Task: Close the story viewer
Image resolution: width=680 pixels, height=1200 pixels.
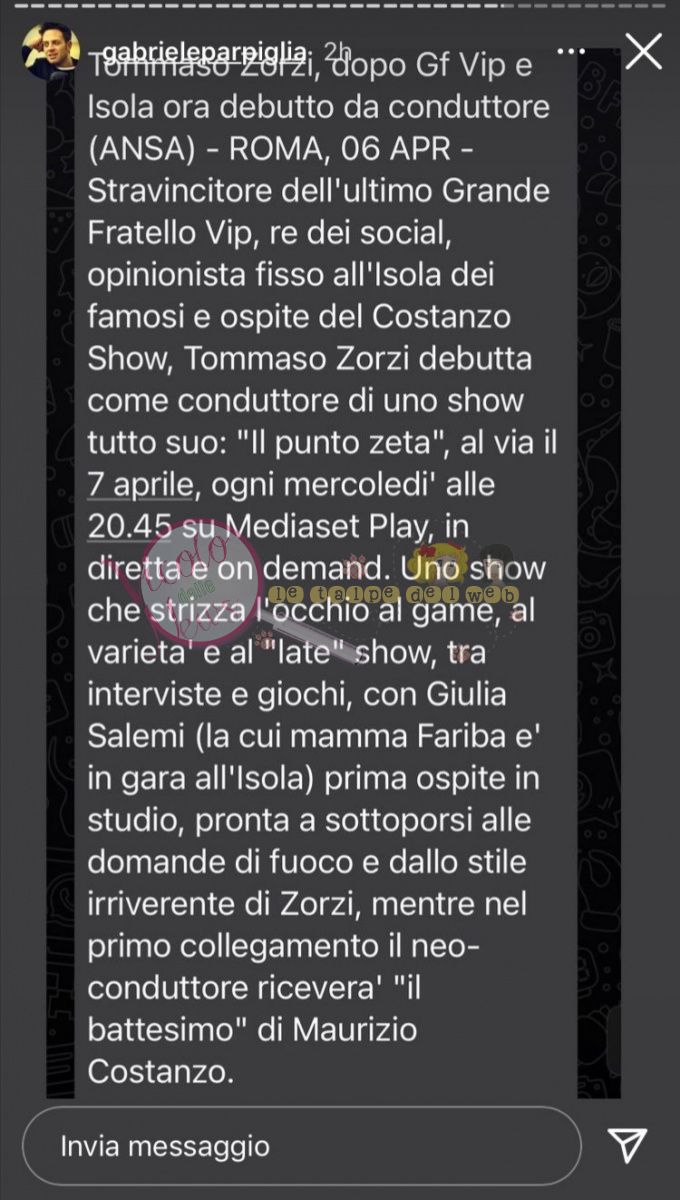Action: point(643,52)
